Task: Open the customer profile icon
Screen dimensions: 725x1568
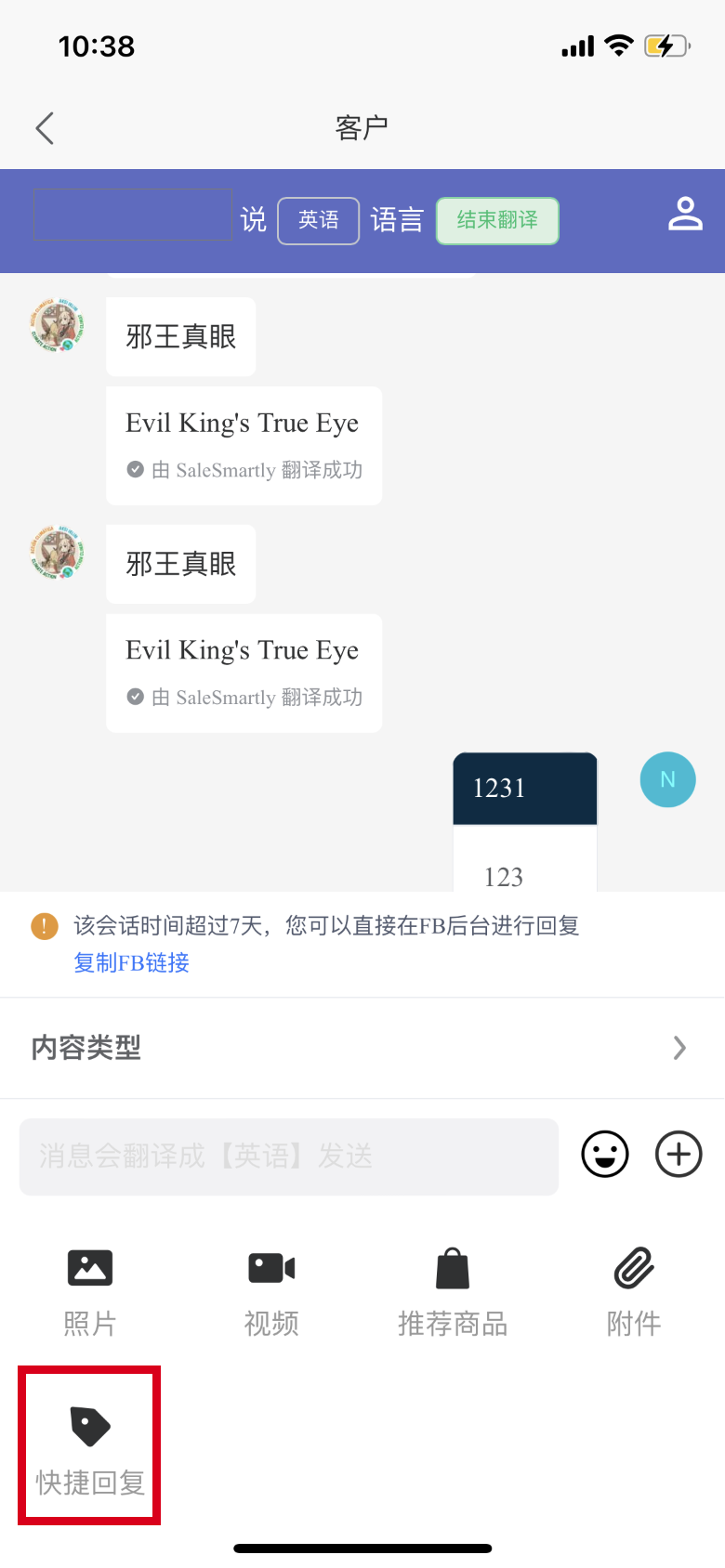Action: pos(685,215)
